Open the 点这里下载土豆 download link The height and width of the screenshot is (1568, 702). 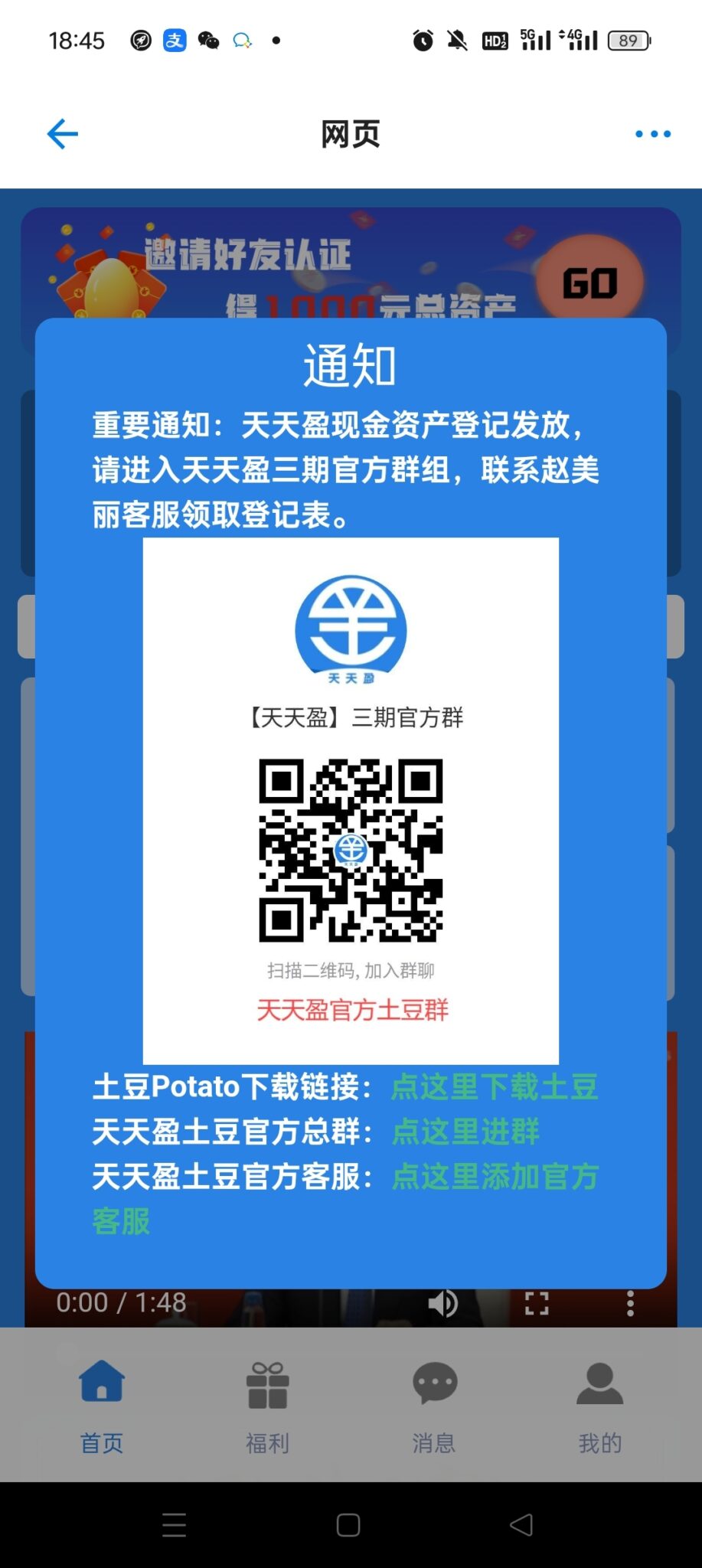pos(494,1086)
